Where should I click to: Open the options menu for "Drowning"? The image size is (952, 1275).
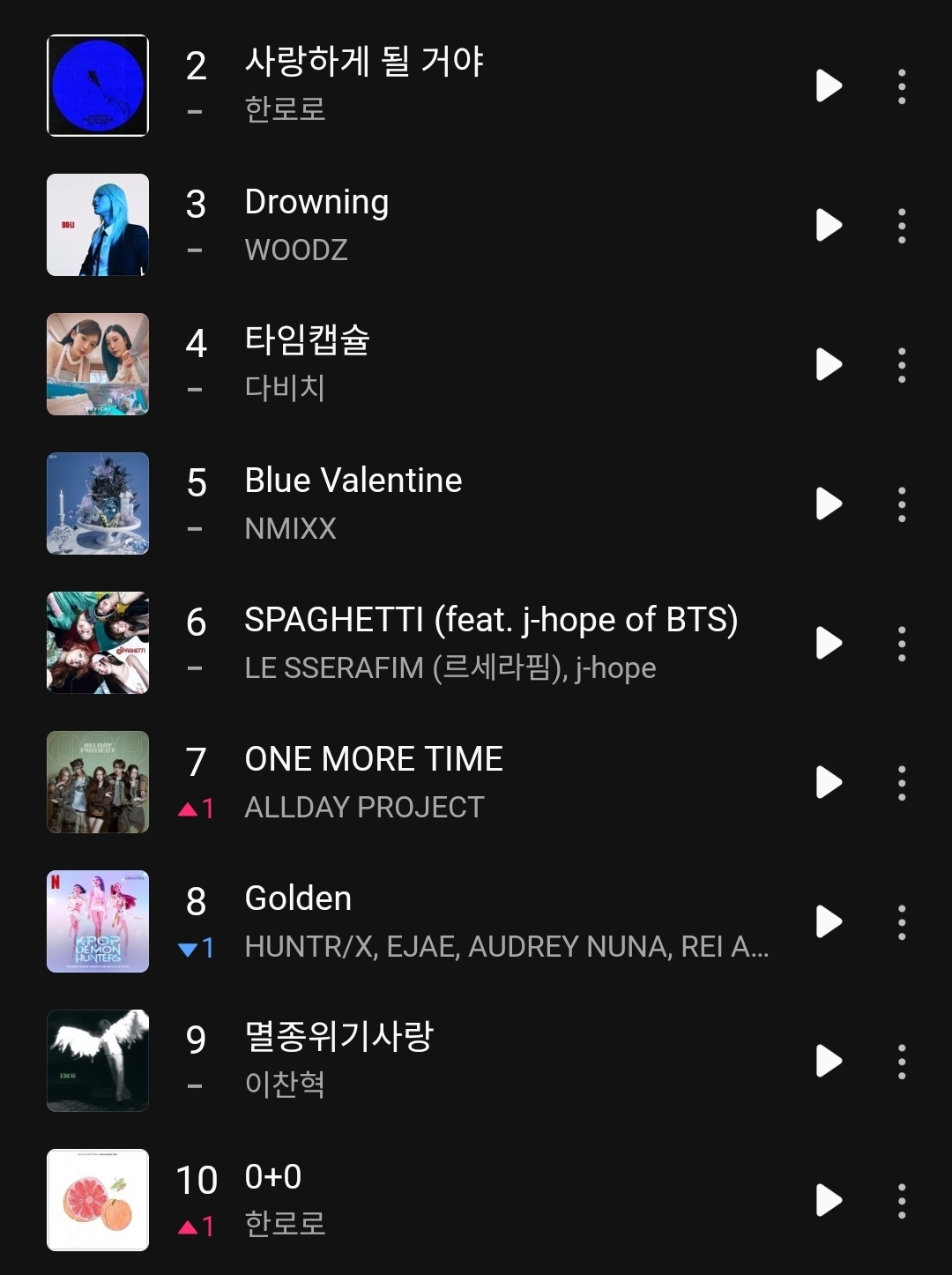coord(900,225)
